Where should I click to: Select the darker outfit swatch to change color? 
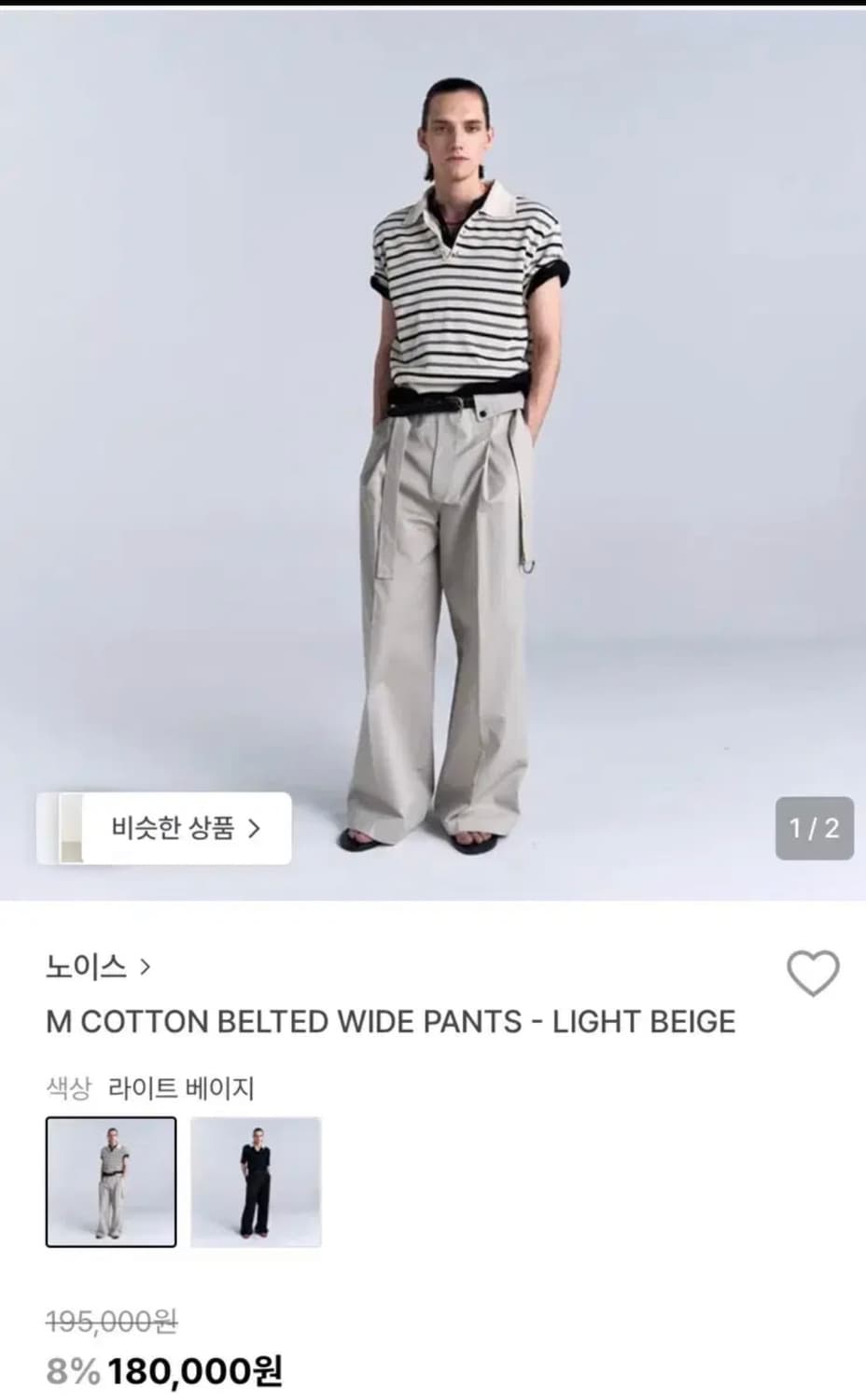(254, 1181)
